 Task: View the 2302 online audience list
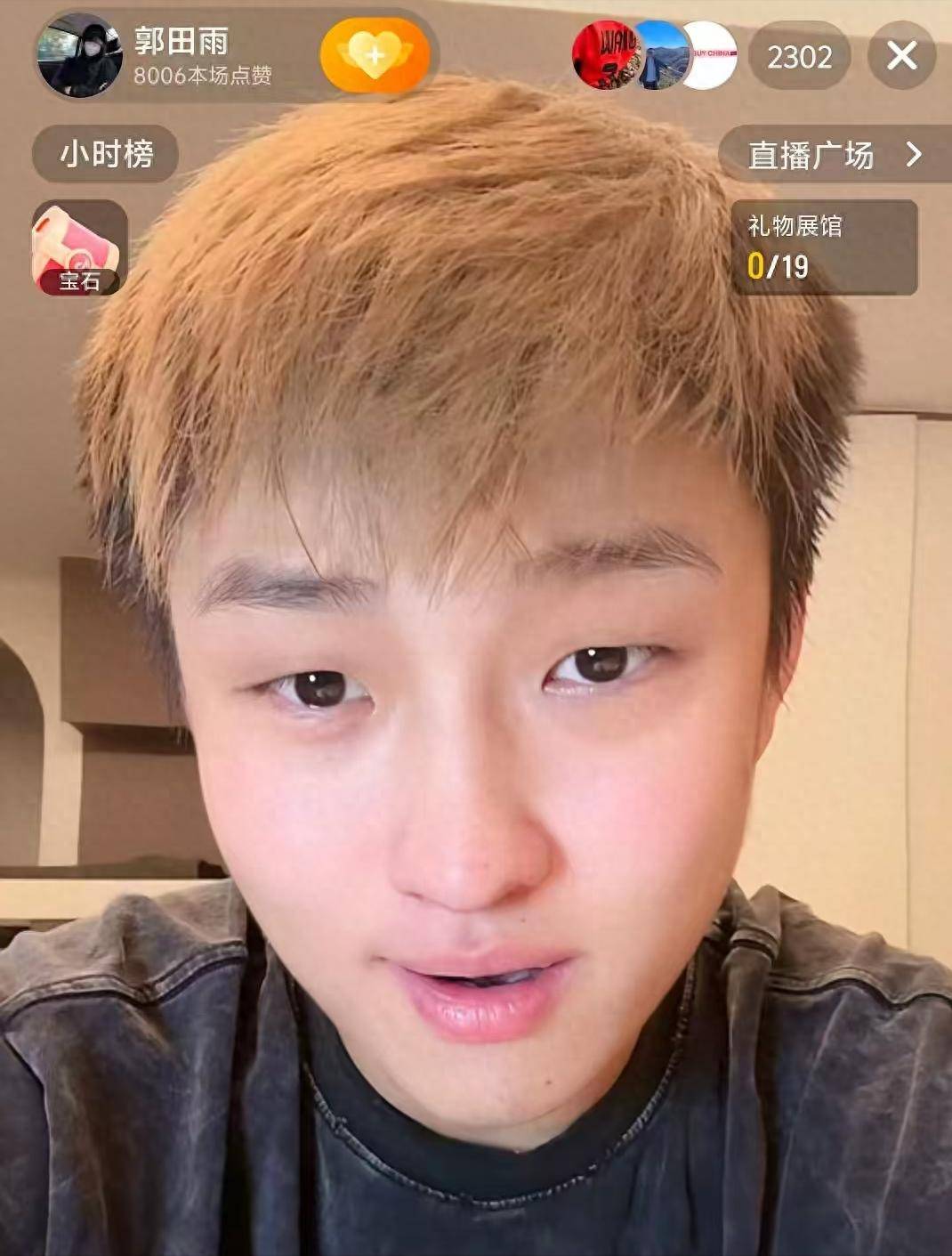(799, 57)
